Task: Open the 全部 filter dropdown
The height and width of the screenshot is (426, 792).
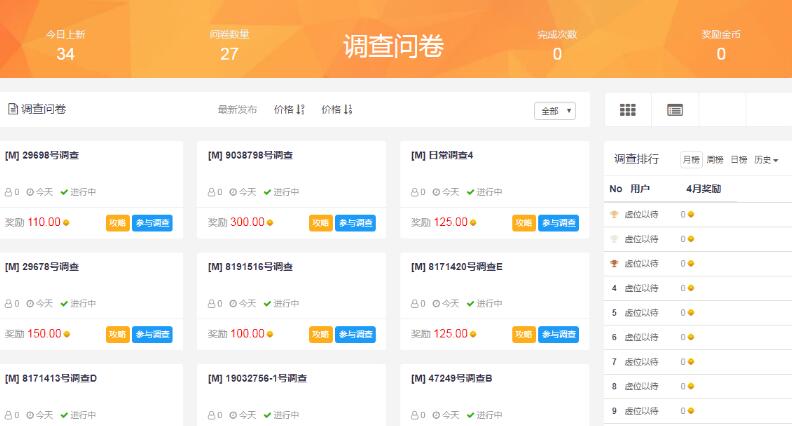Action: point(554,111)
